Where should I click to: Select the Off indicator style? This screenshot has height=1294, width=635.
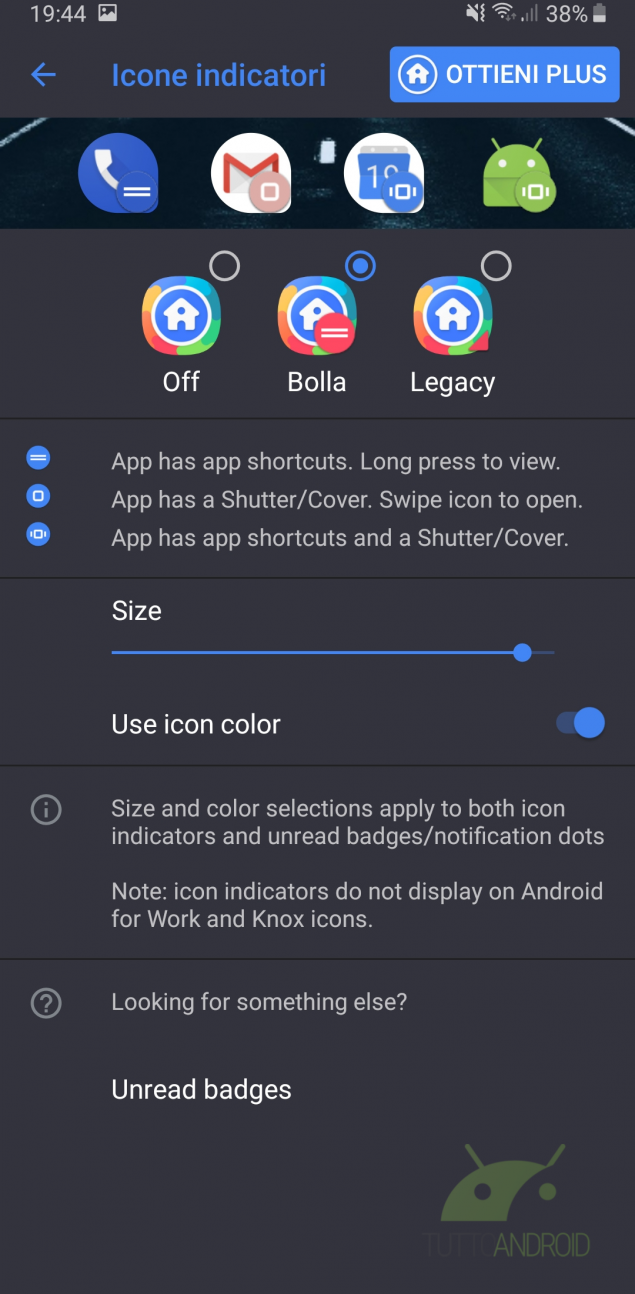tap(224, 266)
